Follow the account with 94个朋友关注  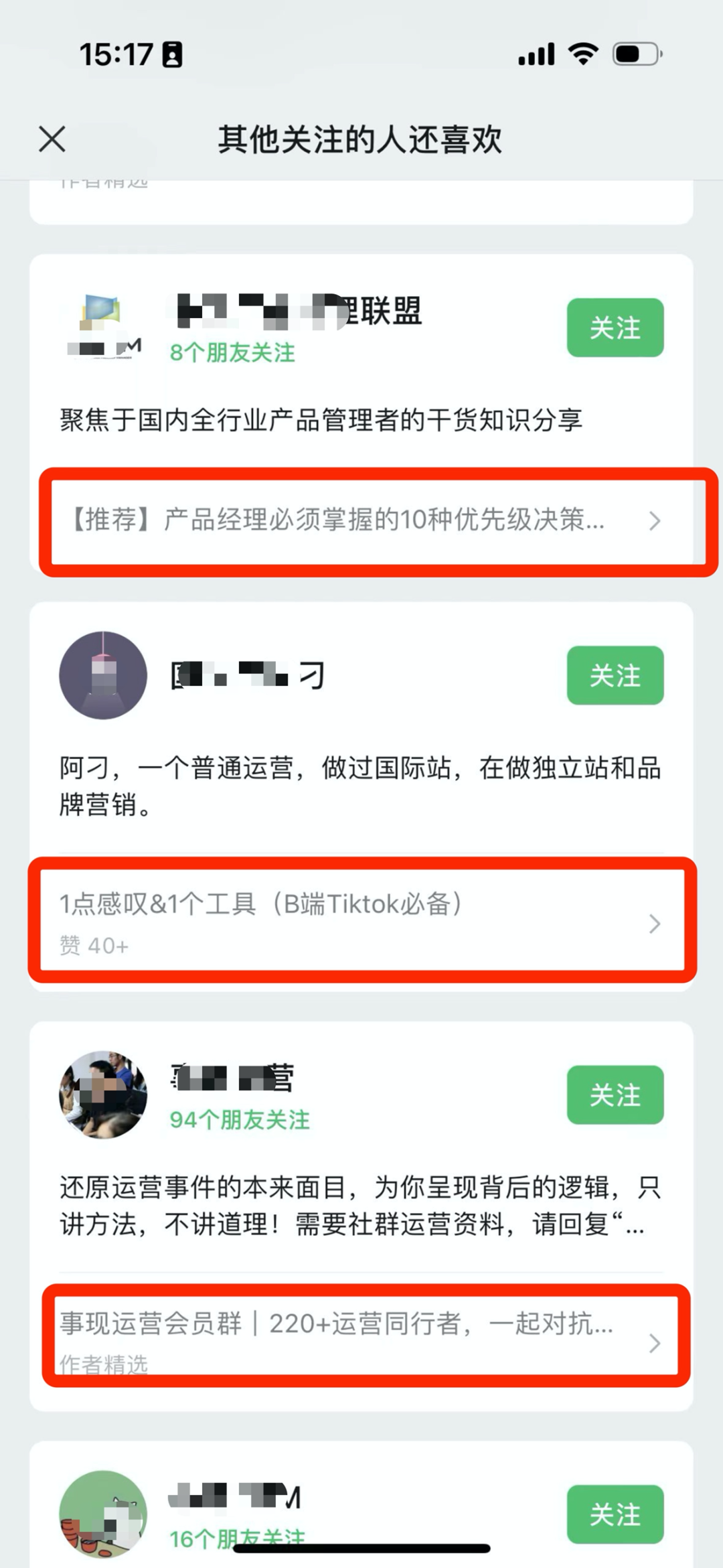click(615, 1094)
